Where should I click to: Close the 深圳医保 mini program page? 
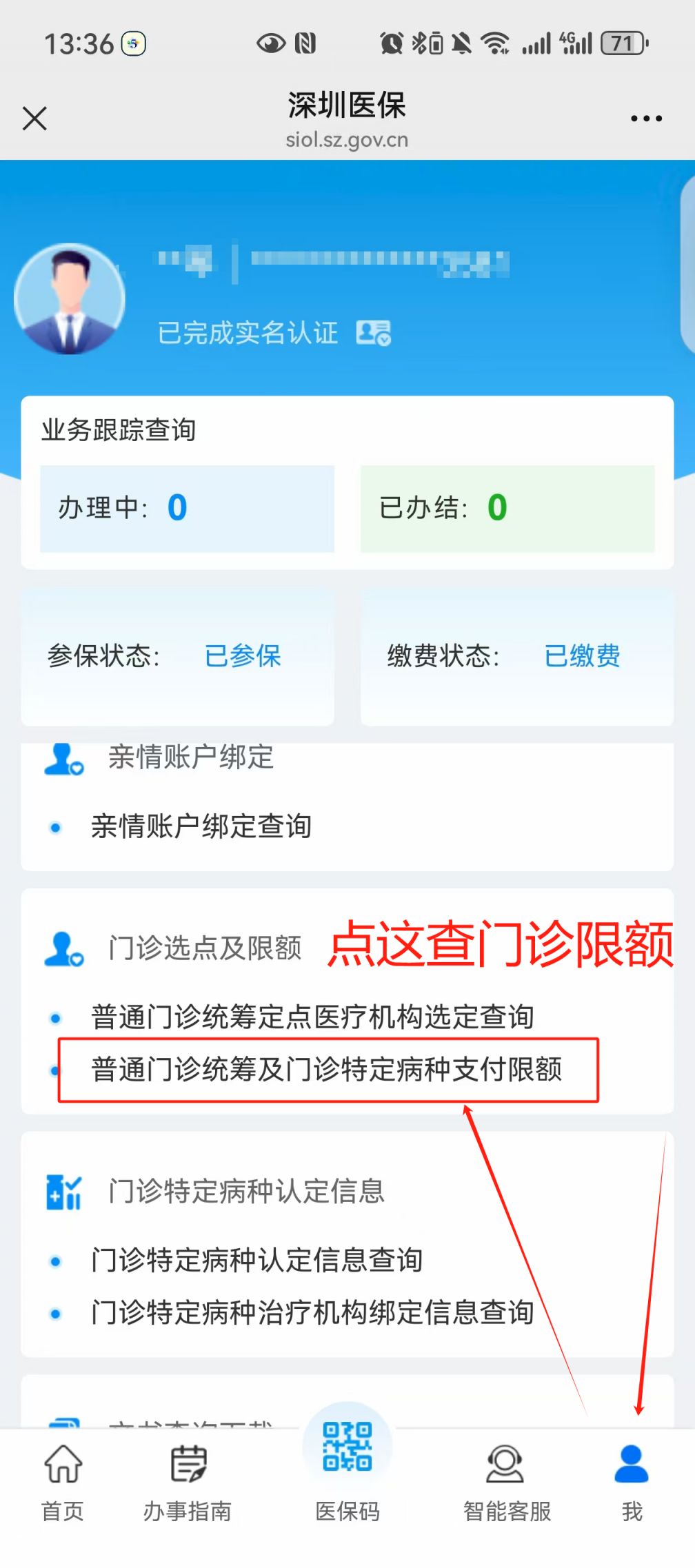pos(34,119)
